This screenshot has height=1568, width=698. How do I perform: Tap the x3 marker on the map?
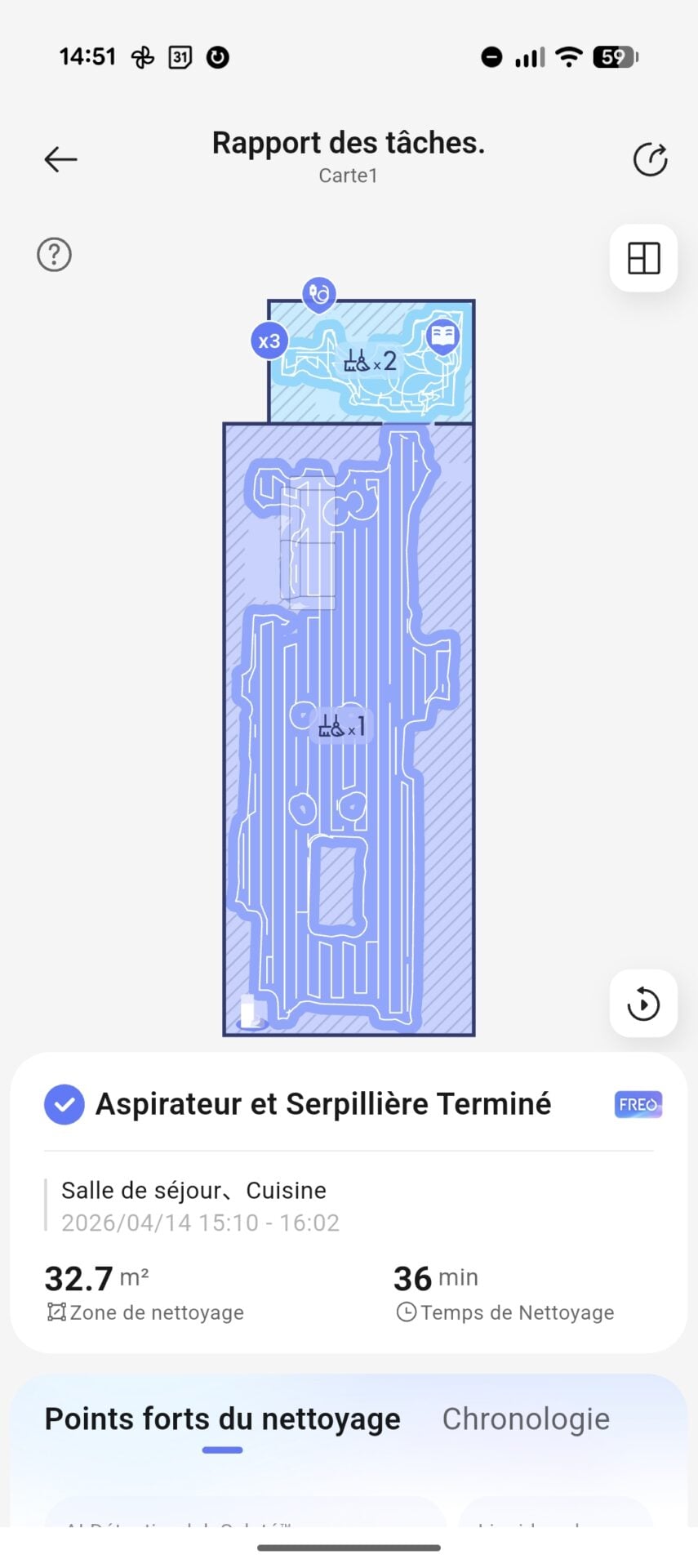point(269,341)
